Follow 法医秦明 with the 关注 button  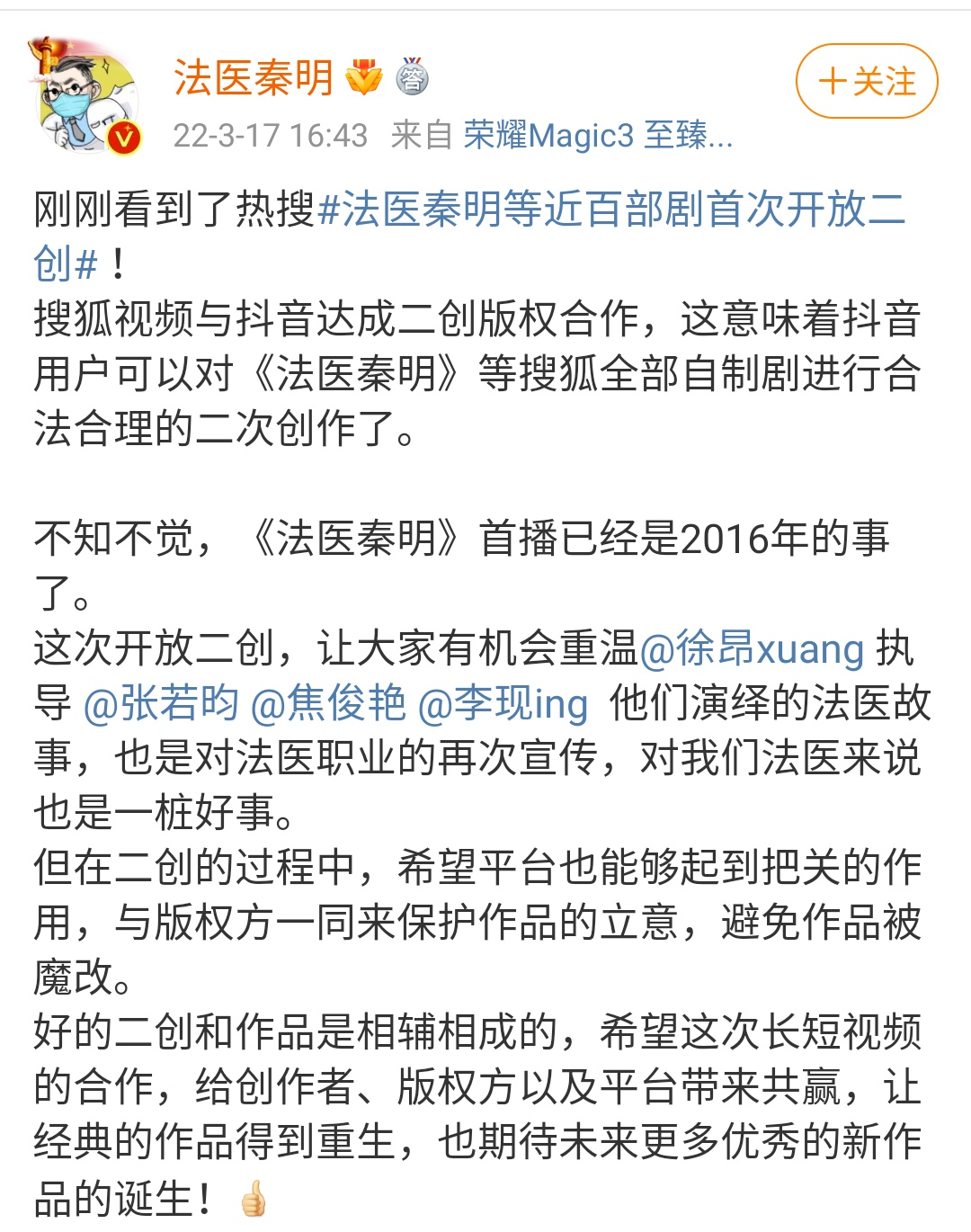866,81
